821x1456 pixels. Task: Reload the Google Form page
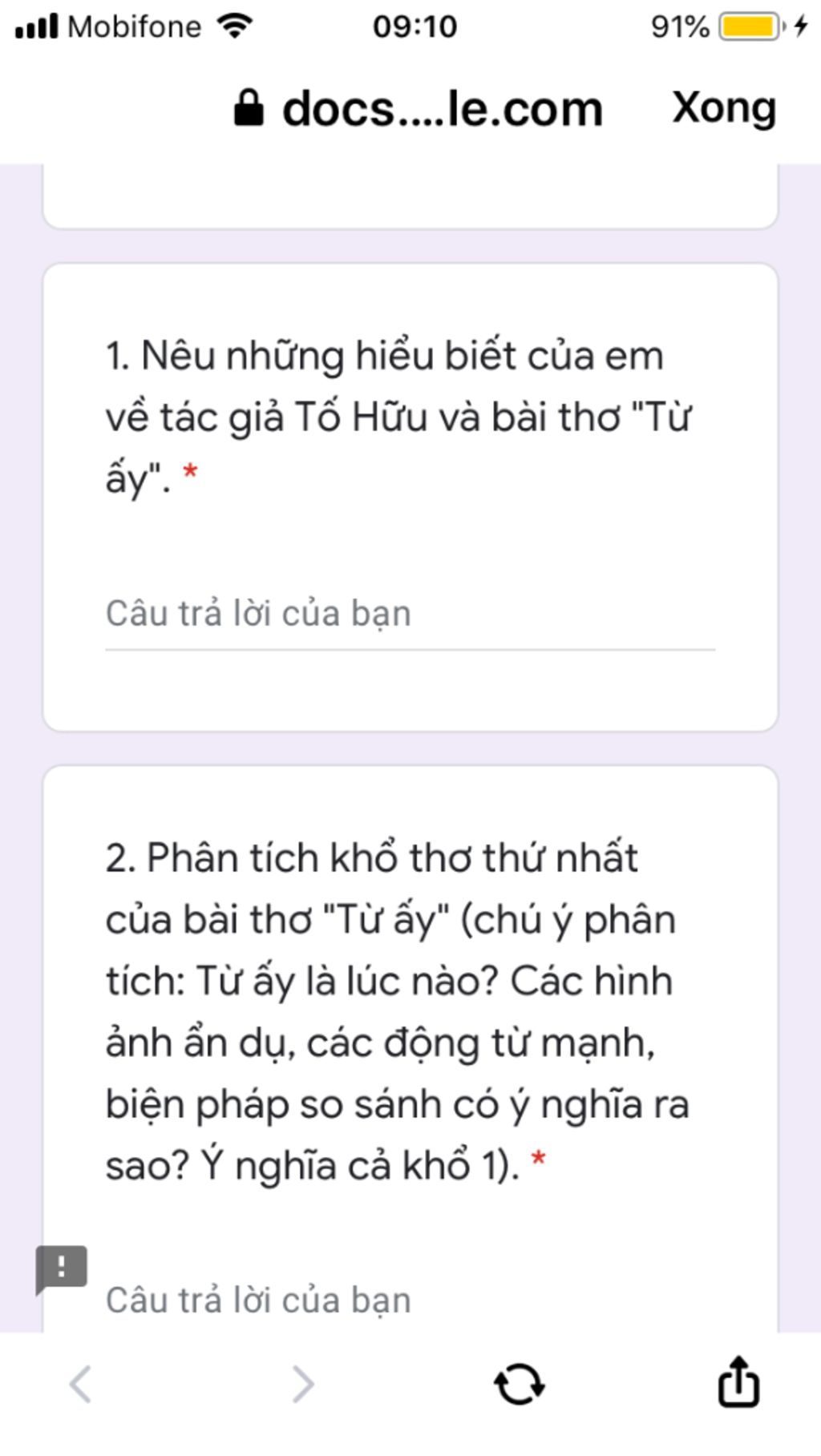[520, 1384]
